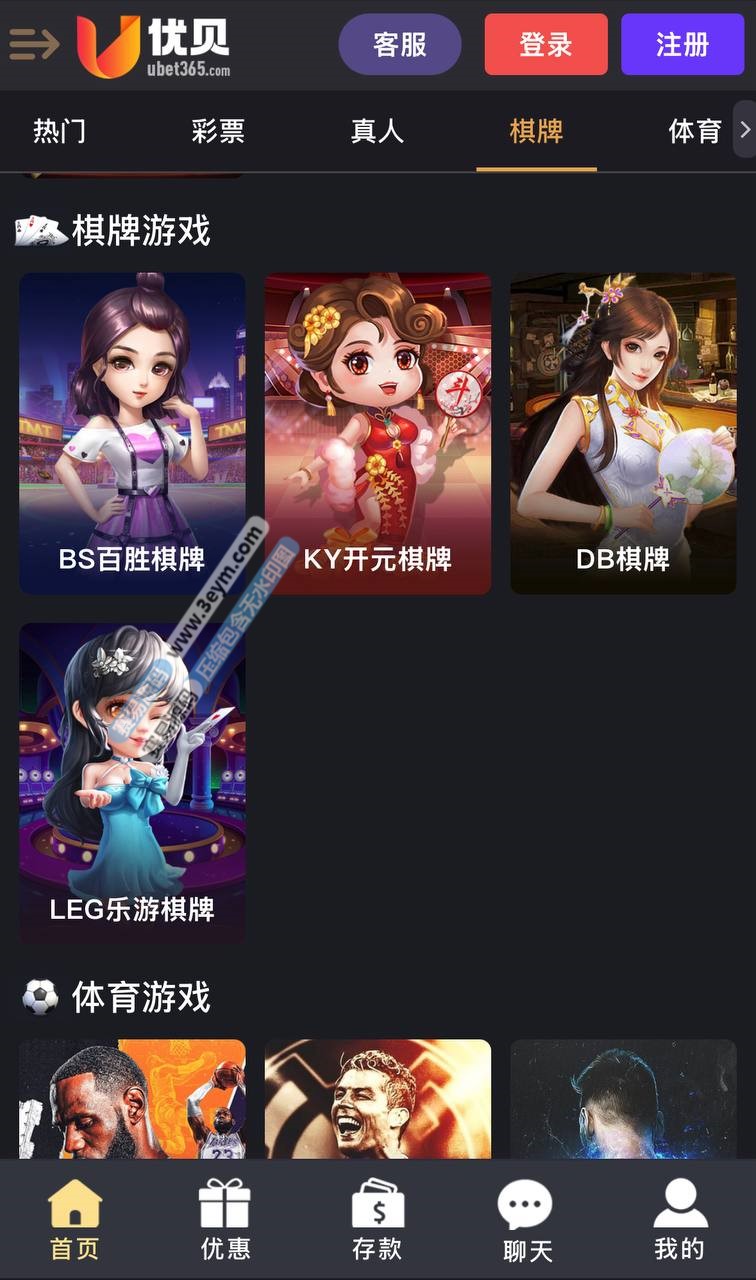Tap the red 登录 login button

545,44
